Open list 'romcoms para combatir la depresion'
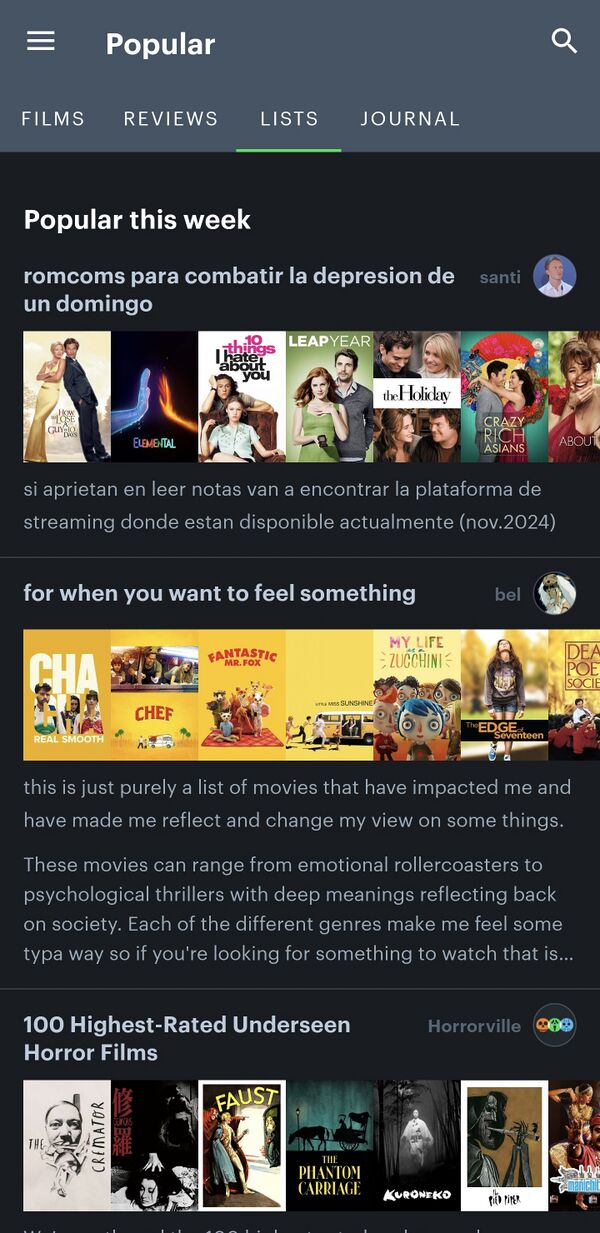The image size is (600, 1233). tap(239, 289)
